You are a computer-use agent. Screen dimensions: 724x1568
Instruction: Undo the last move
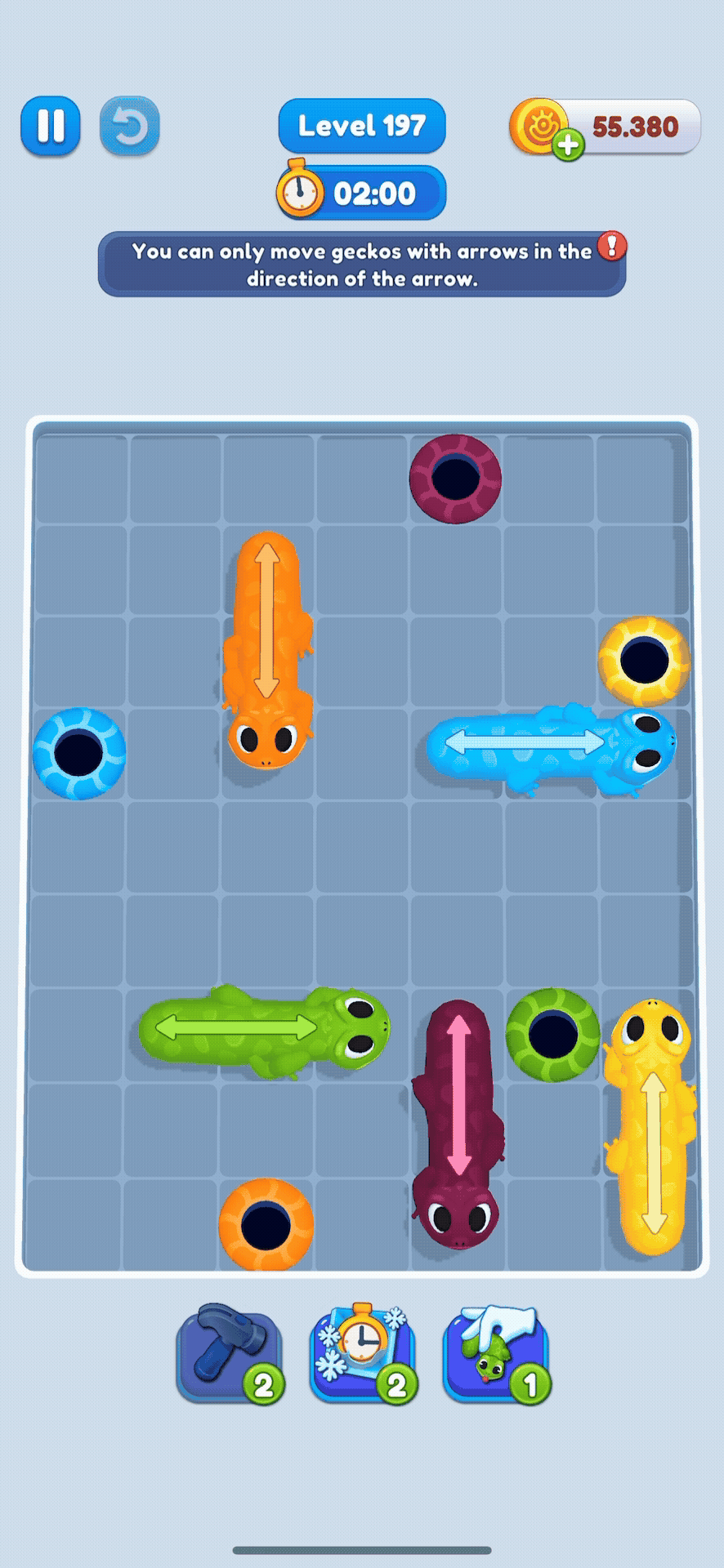129,126
